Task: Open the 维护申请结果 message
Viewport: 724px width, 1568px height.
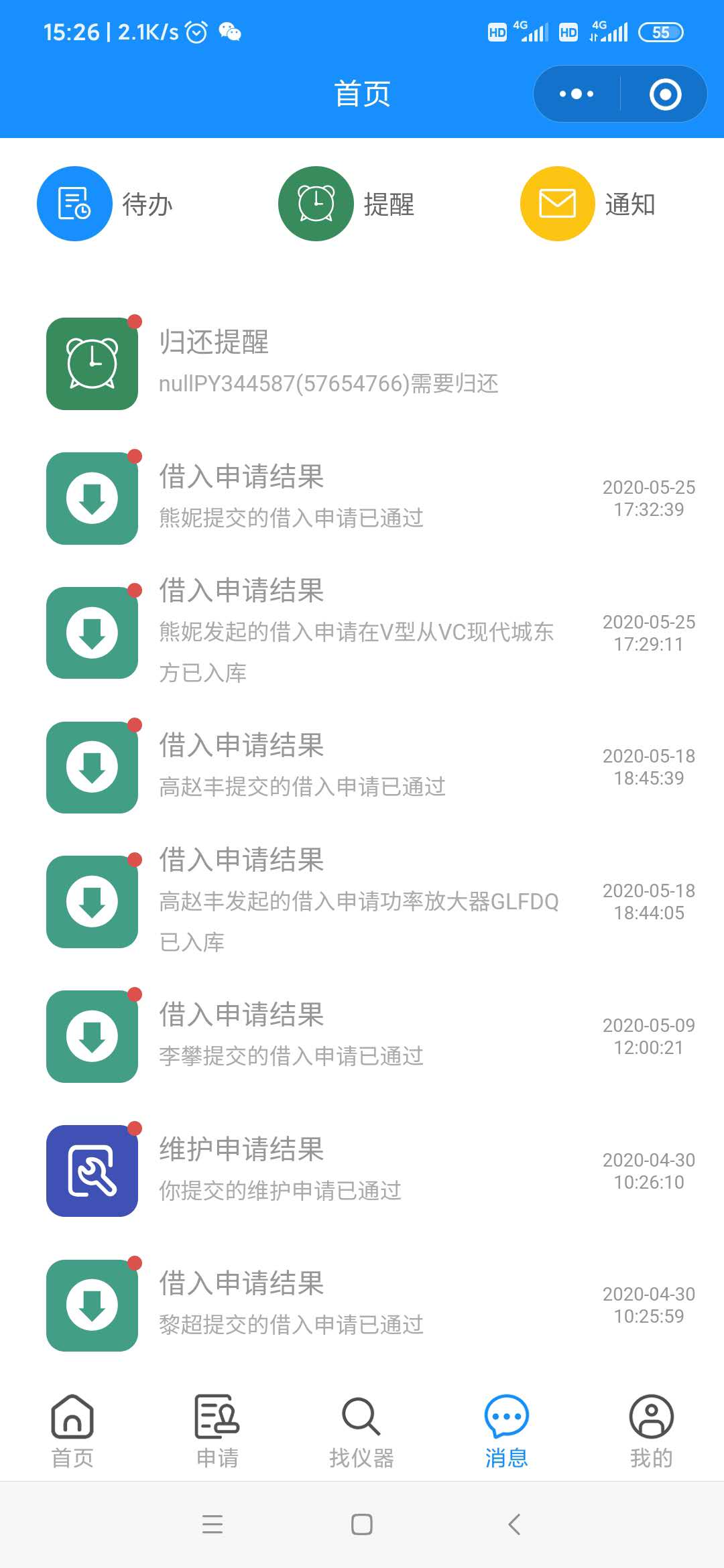Action: (362, 1171)
